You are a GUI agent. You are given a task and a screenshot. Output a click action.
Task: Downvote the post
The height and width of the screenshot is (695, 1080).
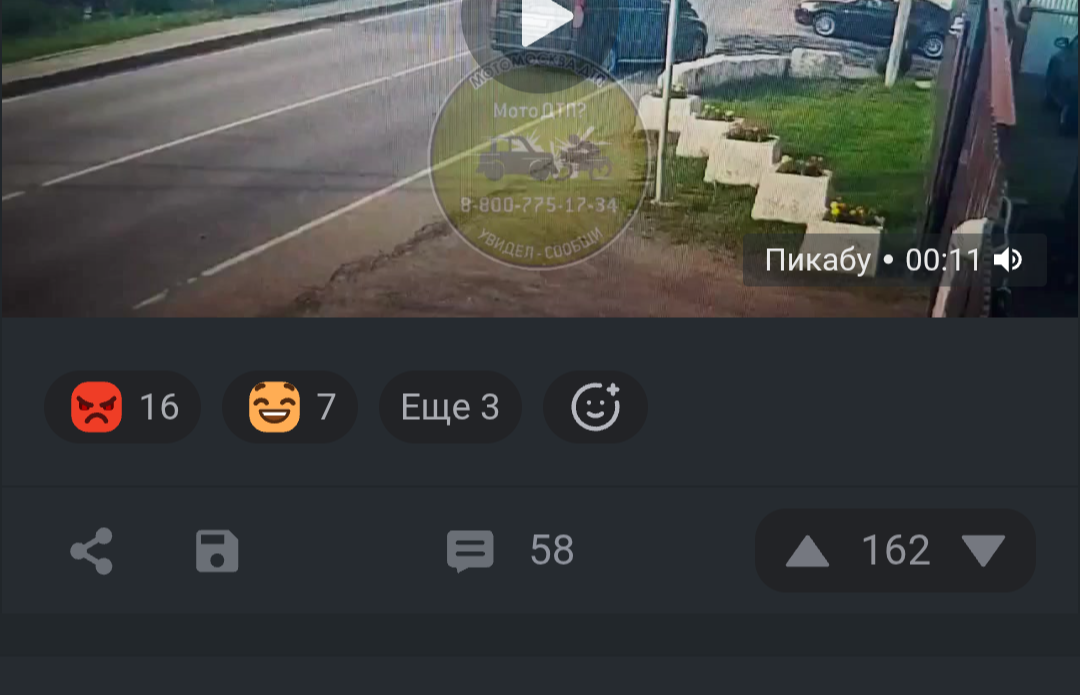(x=983, y=551)
